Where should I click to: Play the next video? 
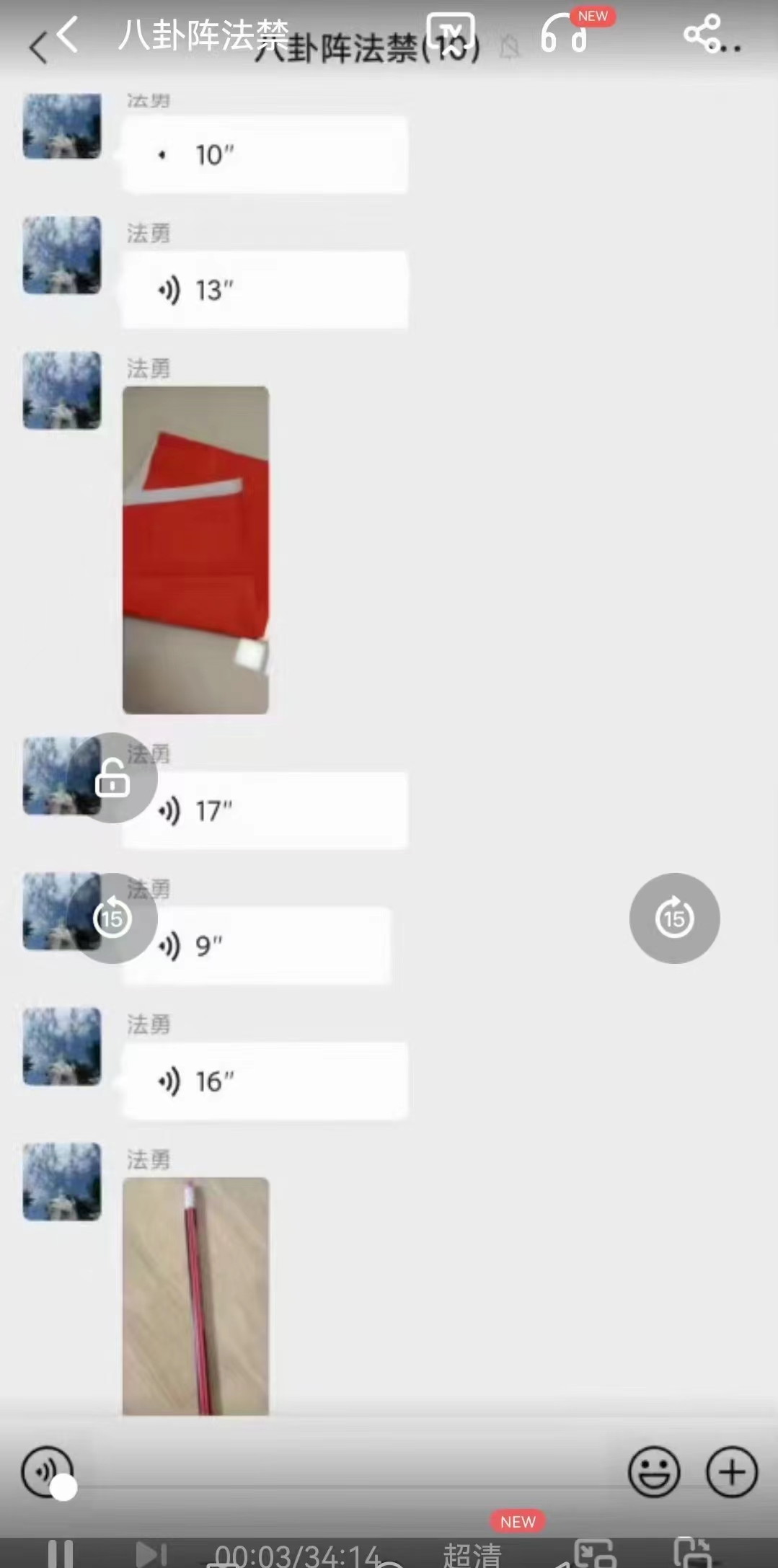pyautogui.click(x=151, y=1554)
